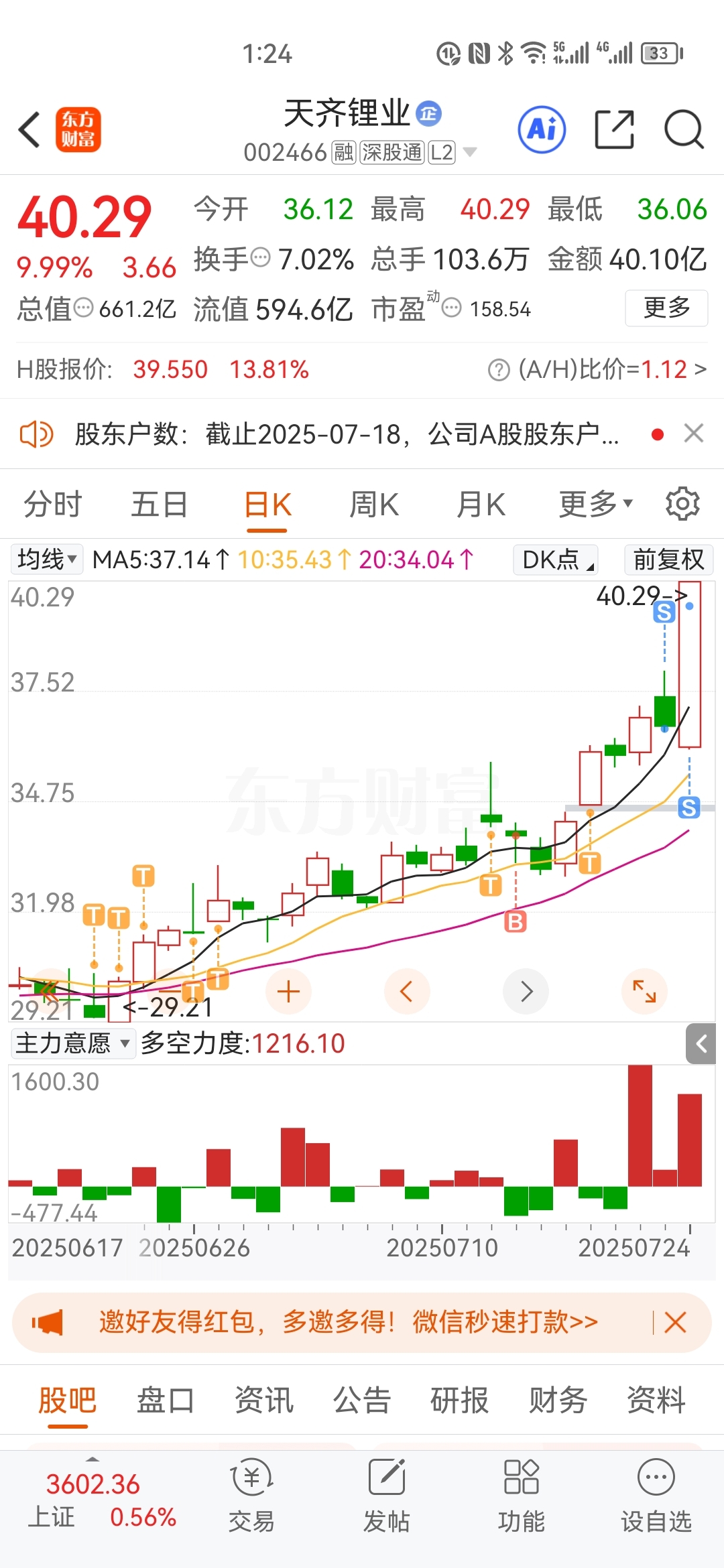Expand the 更多 chart period dropdown
The image size is (724, 1568).
coord(595,505)
